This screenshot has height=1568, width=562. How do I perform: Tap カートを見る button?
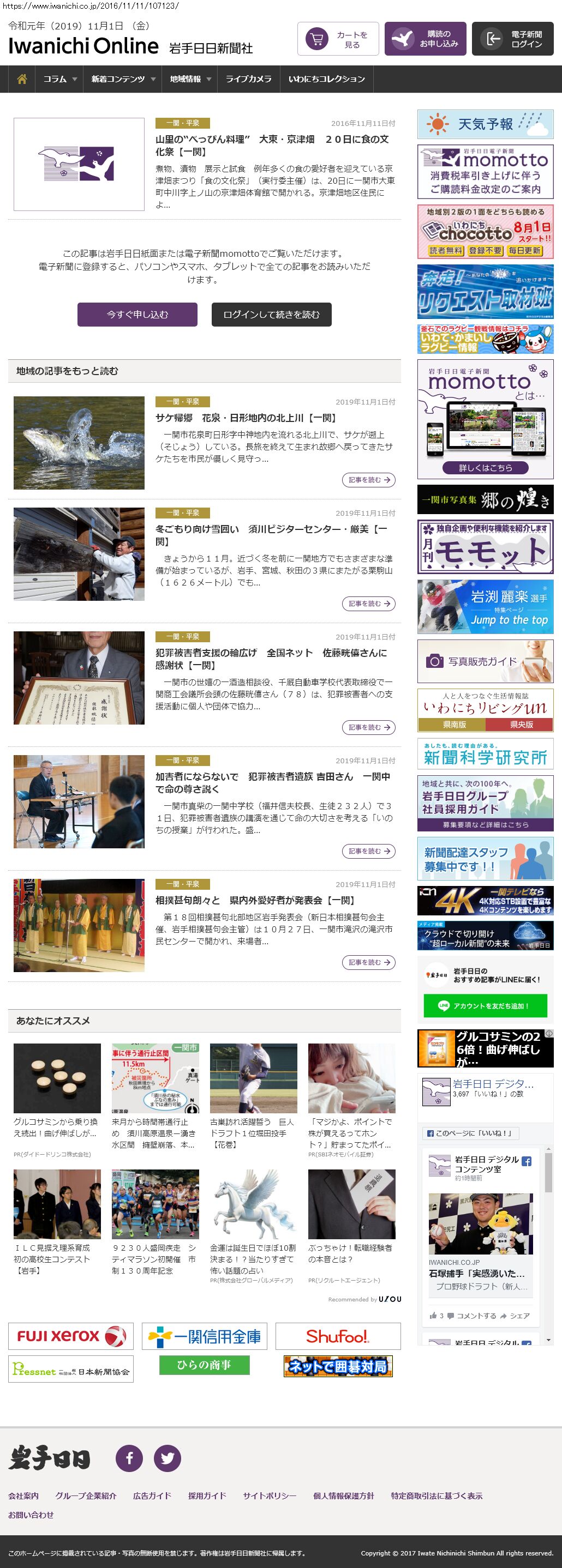pos(338,40)
